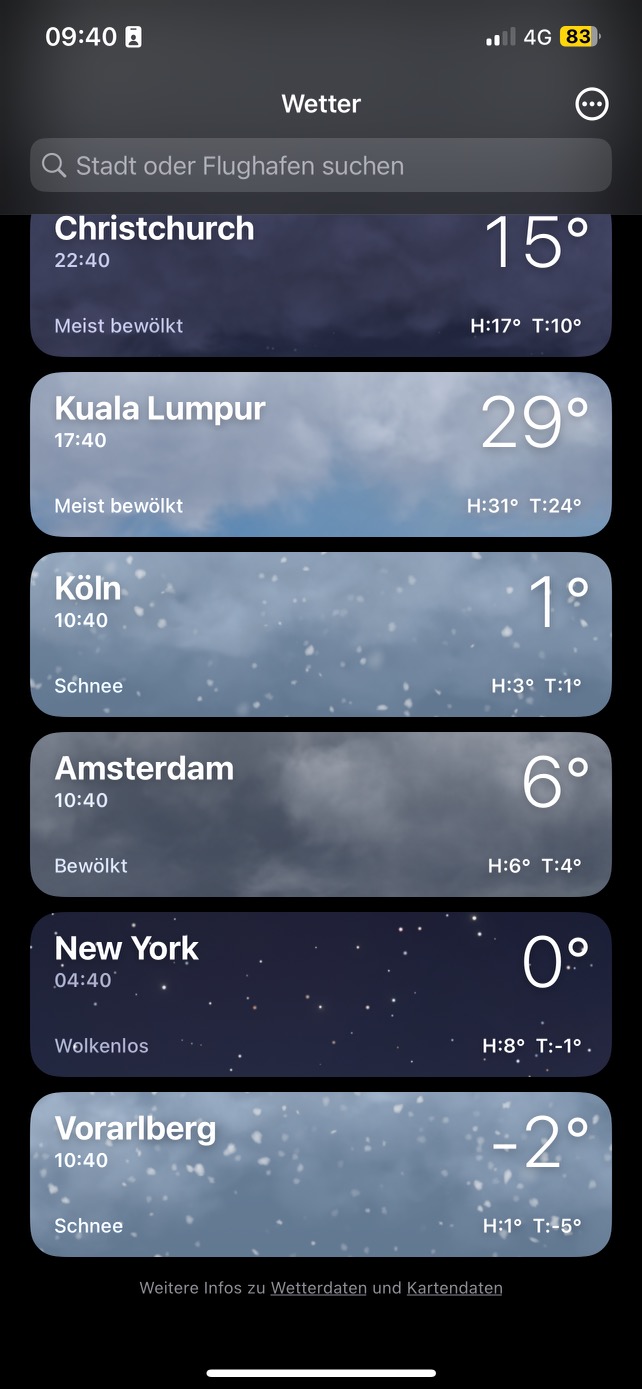Open the Köln weather card
The width and height of the screenshot is (642, 1389).
(x=320, y=635)
